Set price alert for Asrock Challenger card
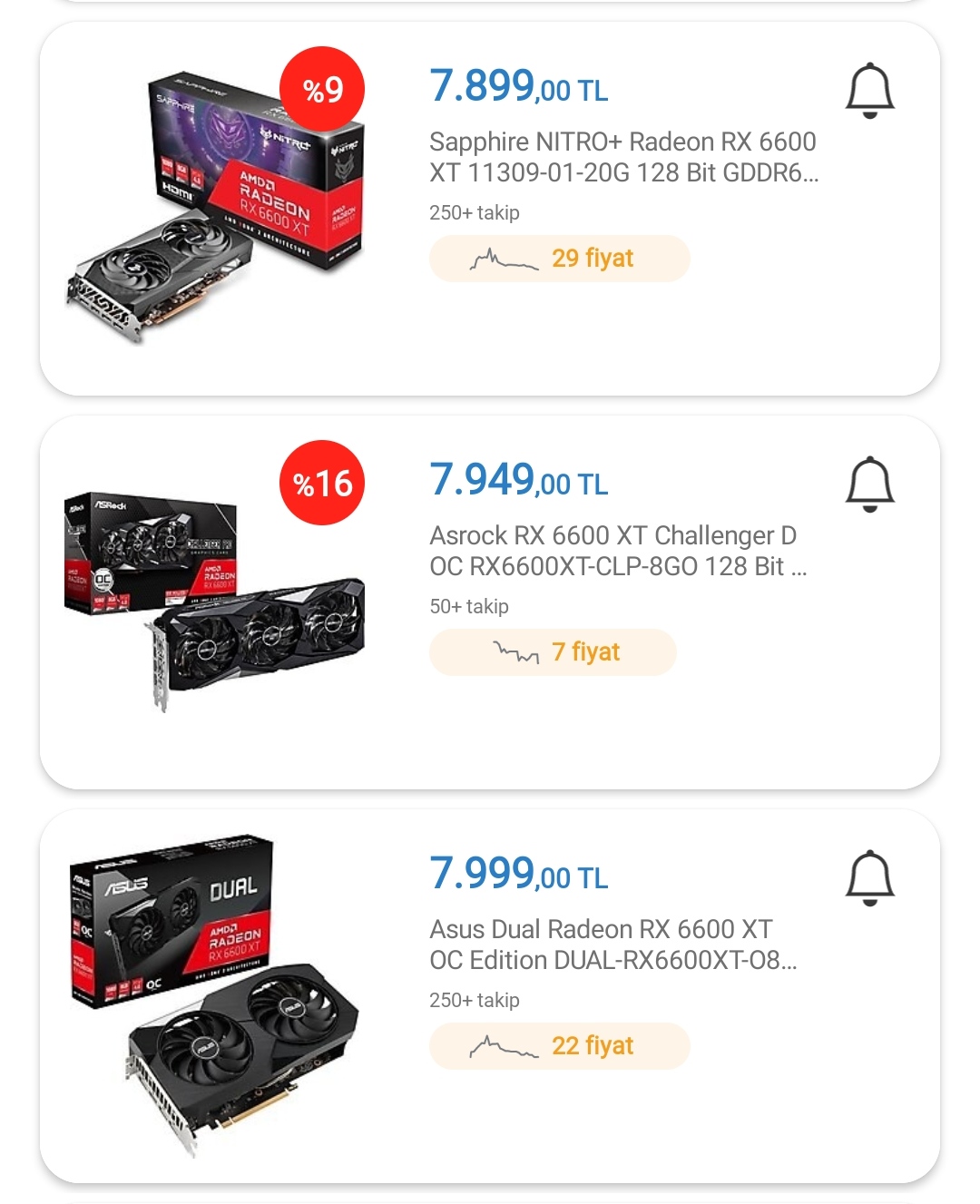Image resolution: width=980 pixels, height=1204 pixels. pos(869,485)
